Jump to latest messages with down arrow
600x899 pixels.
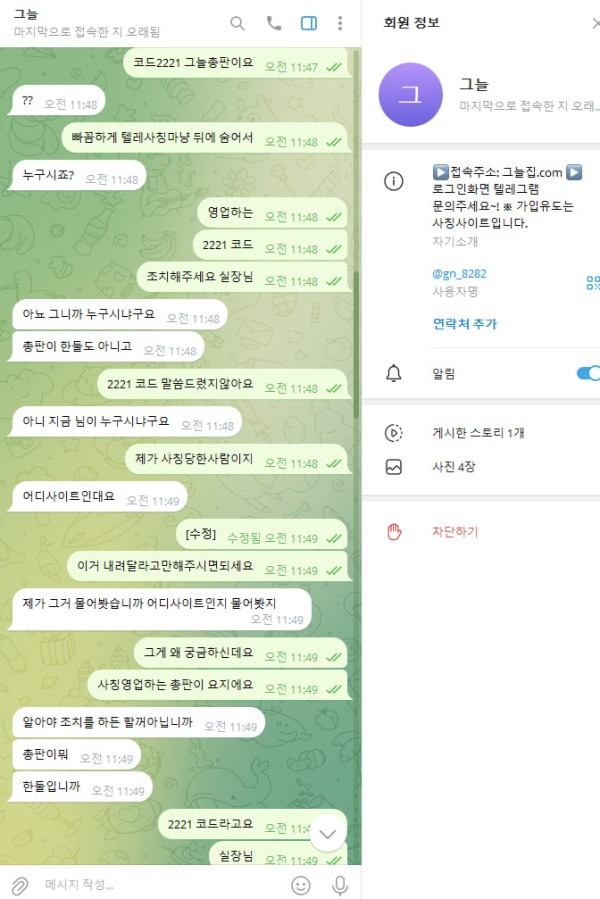(x=327, y=832)
